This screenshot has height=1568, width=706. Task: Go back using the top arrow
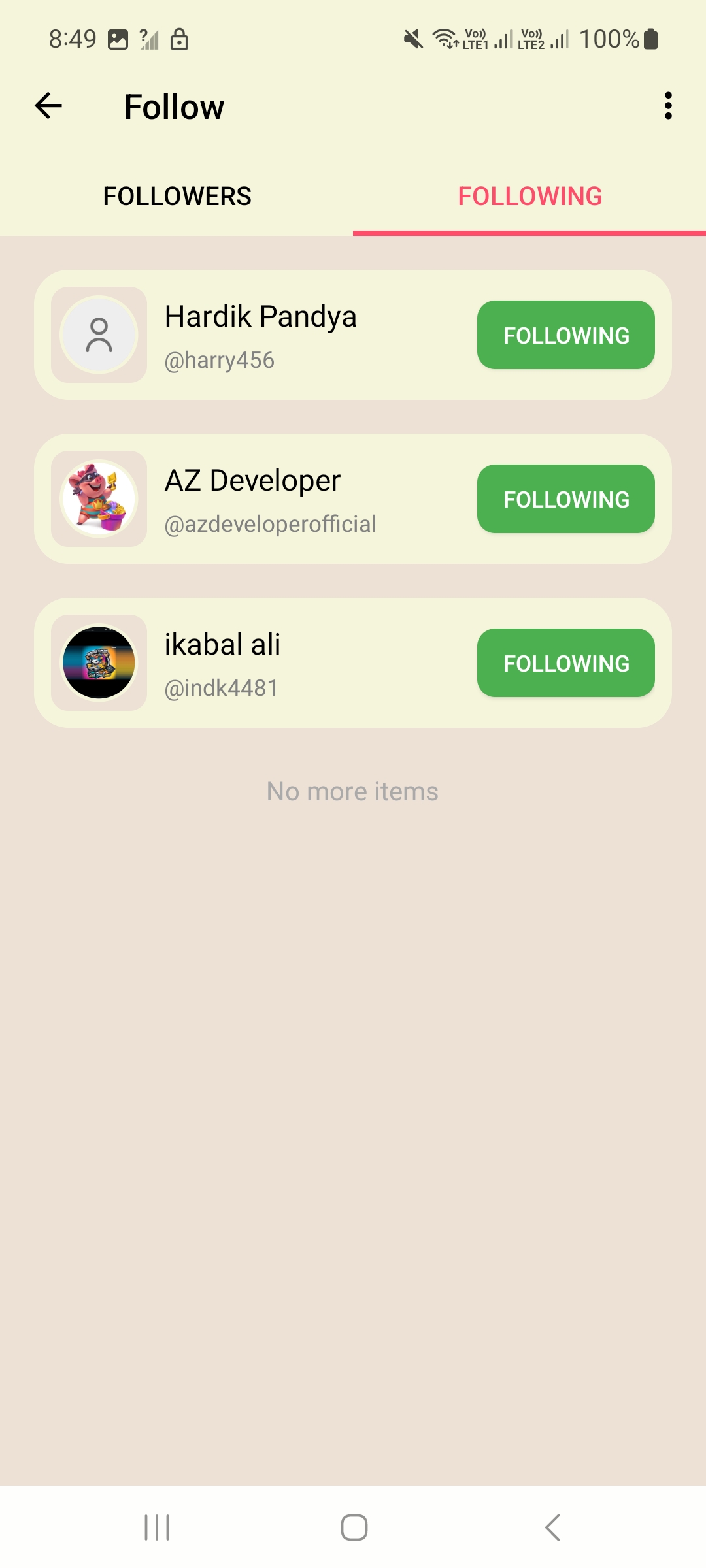pyautogui.click(x=48, y=106)
